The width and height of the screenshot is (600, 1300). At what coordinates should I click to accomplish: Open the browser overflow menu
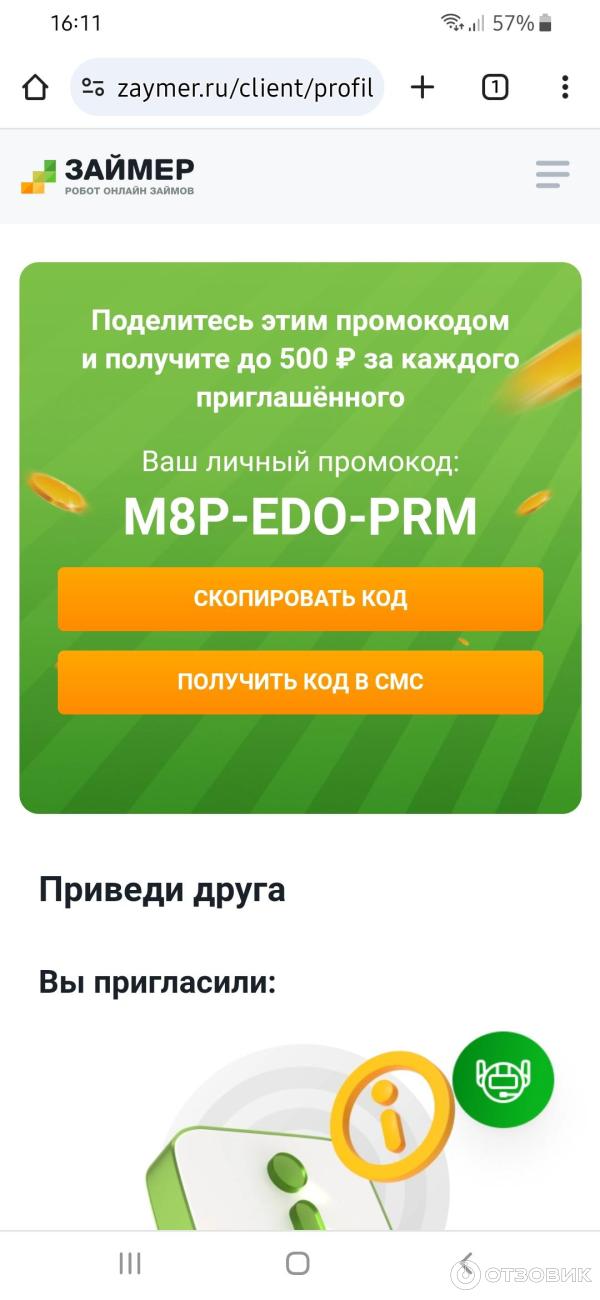(565, 88)
